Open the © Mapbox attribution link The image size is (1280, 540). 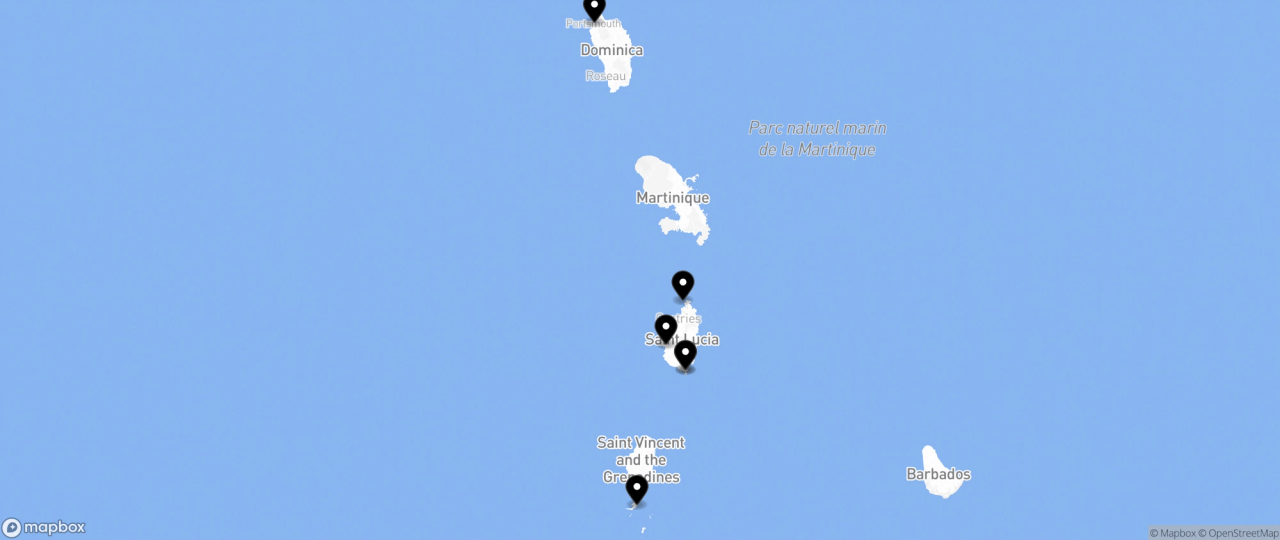[x=1172, y=533]
